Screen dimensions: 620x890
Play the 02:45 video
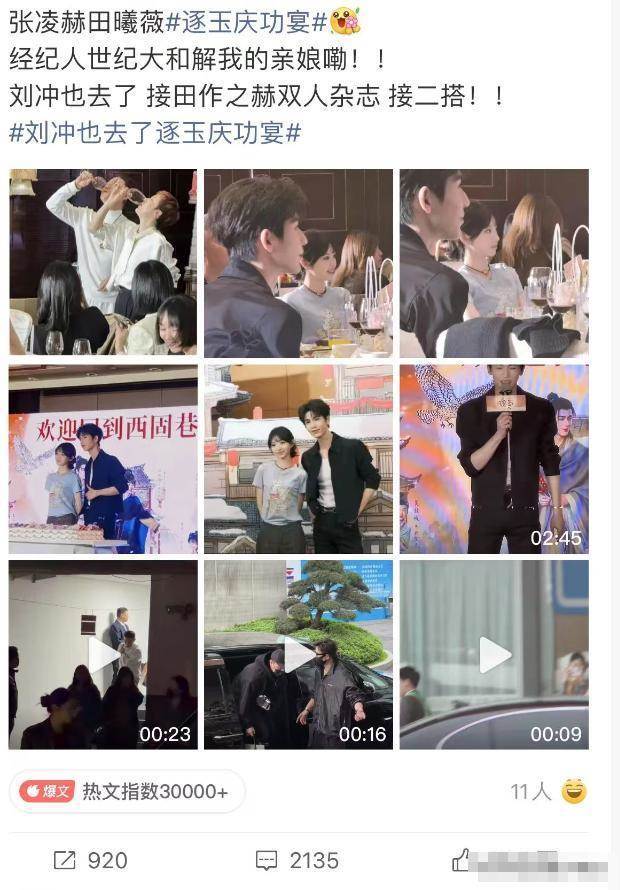(494, 458)
